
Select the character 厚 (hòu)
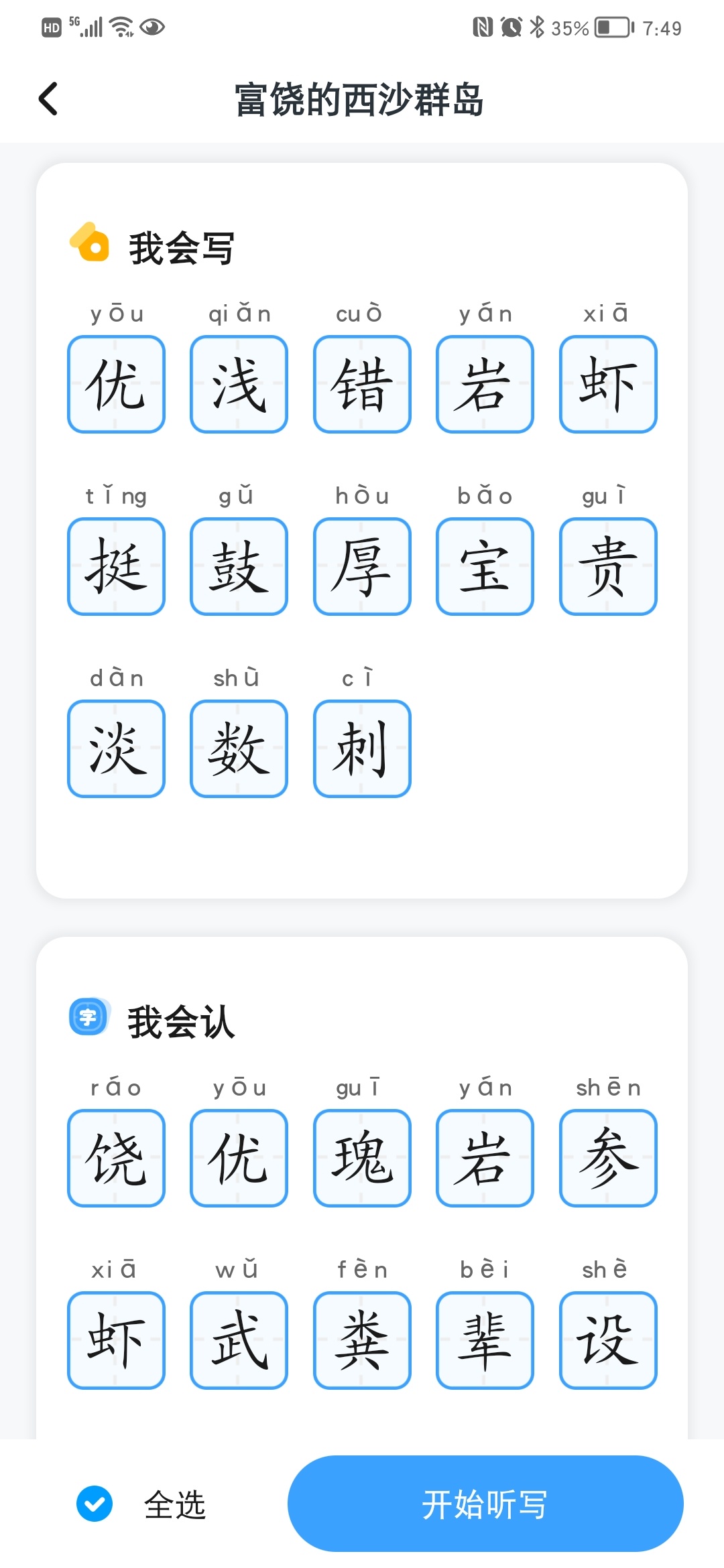[x=362, y=566]
